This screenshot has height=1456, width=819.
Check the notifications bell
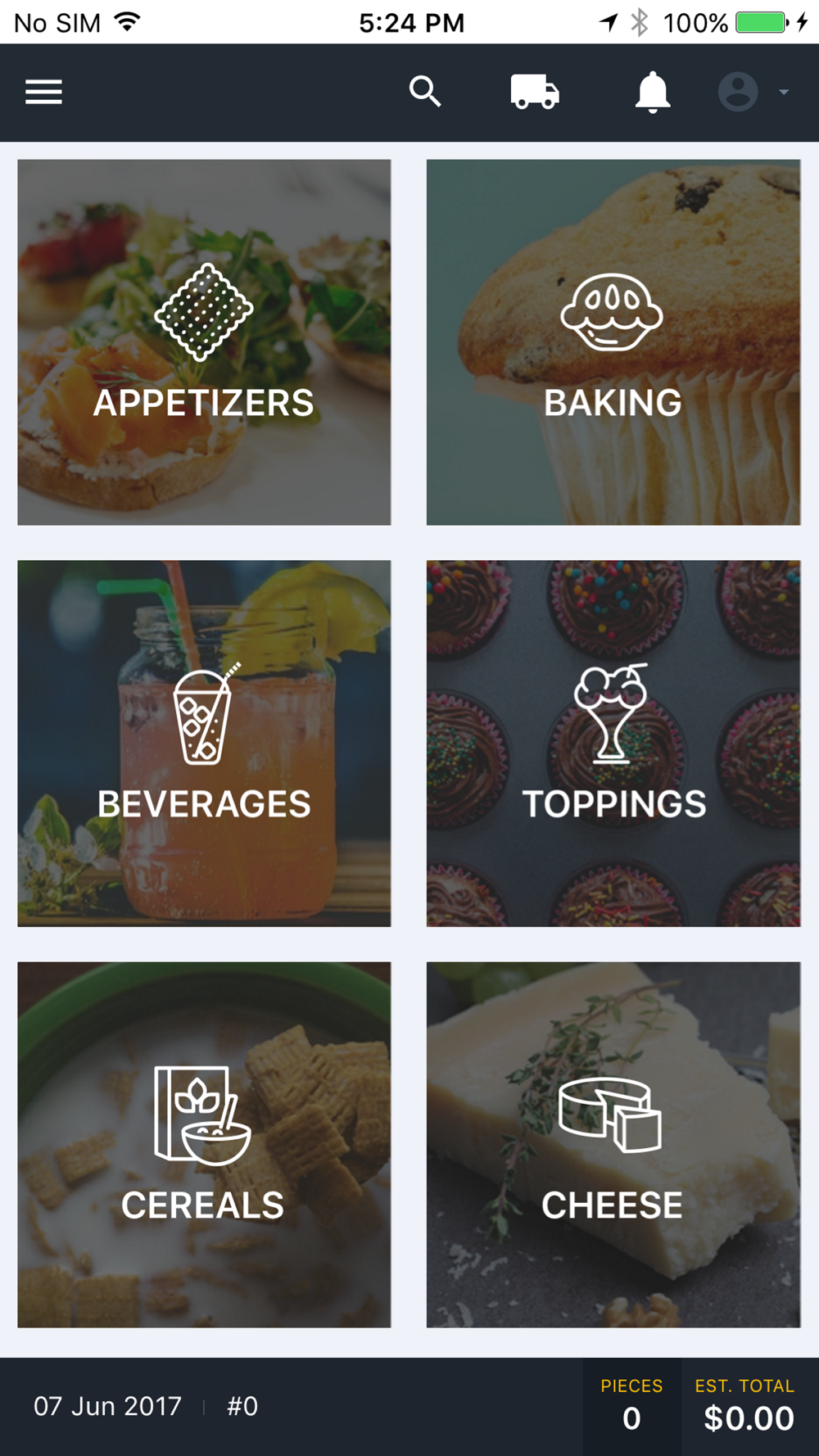(653, 92)
